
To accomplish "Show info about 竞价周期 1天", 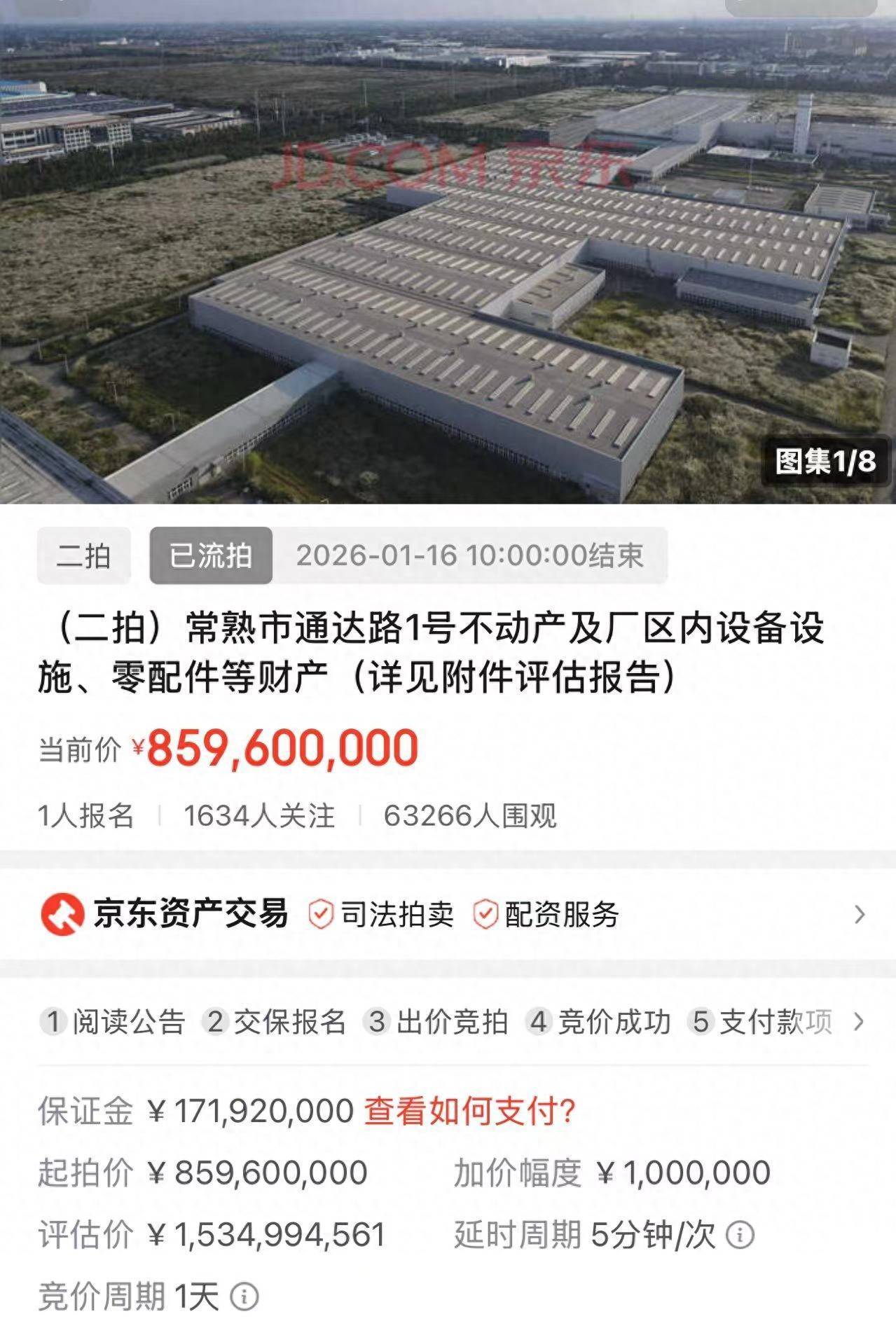I will pyautogui.click(x=244, y=1297).
